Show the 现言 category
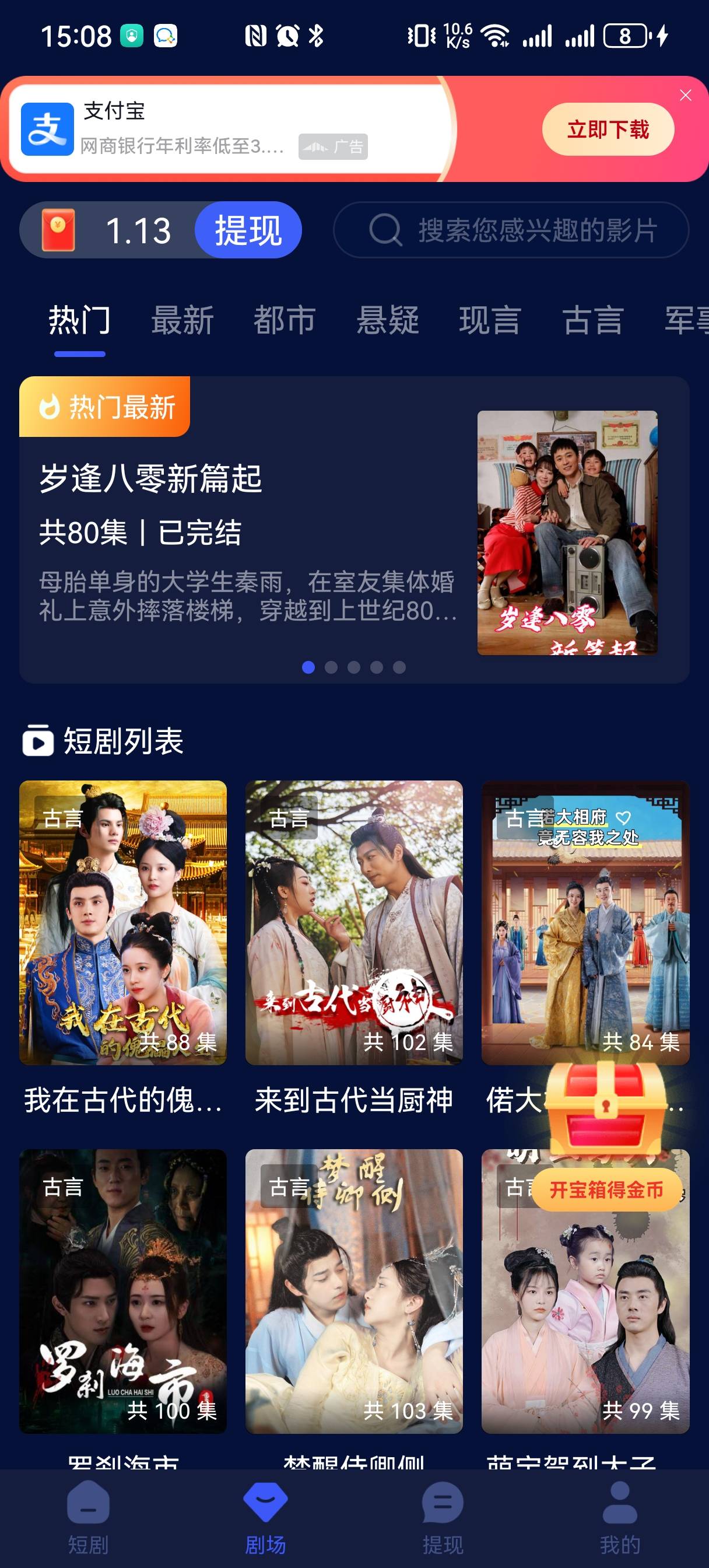 coord(490,321)
